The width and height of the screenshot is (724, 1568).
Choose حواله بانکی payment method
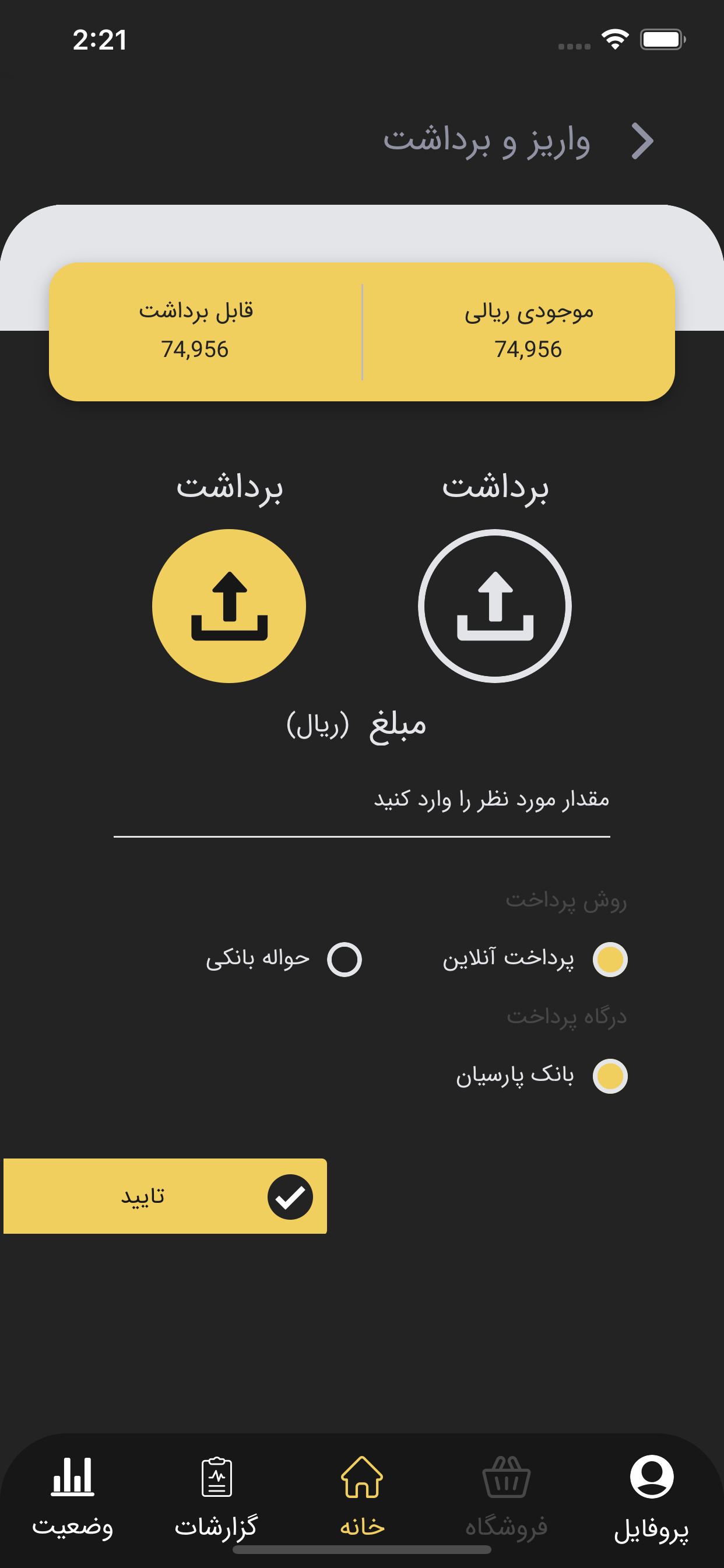345,960
